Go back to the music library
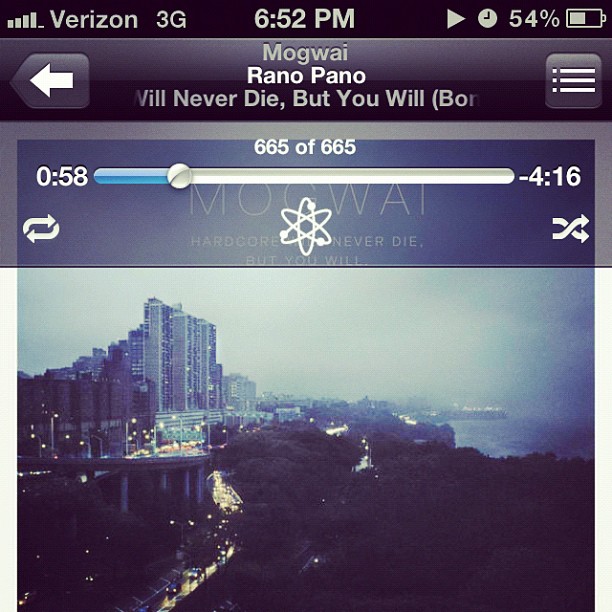612x612 pixels. (50, 81)
